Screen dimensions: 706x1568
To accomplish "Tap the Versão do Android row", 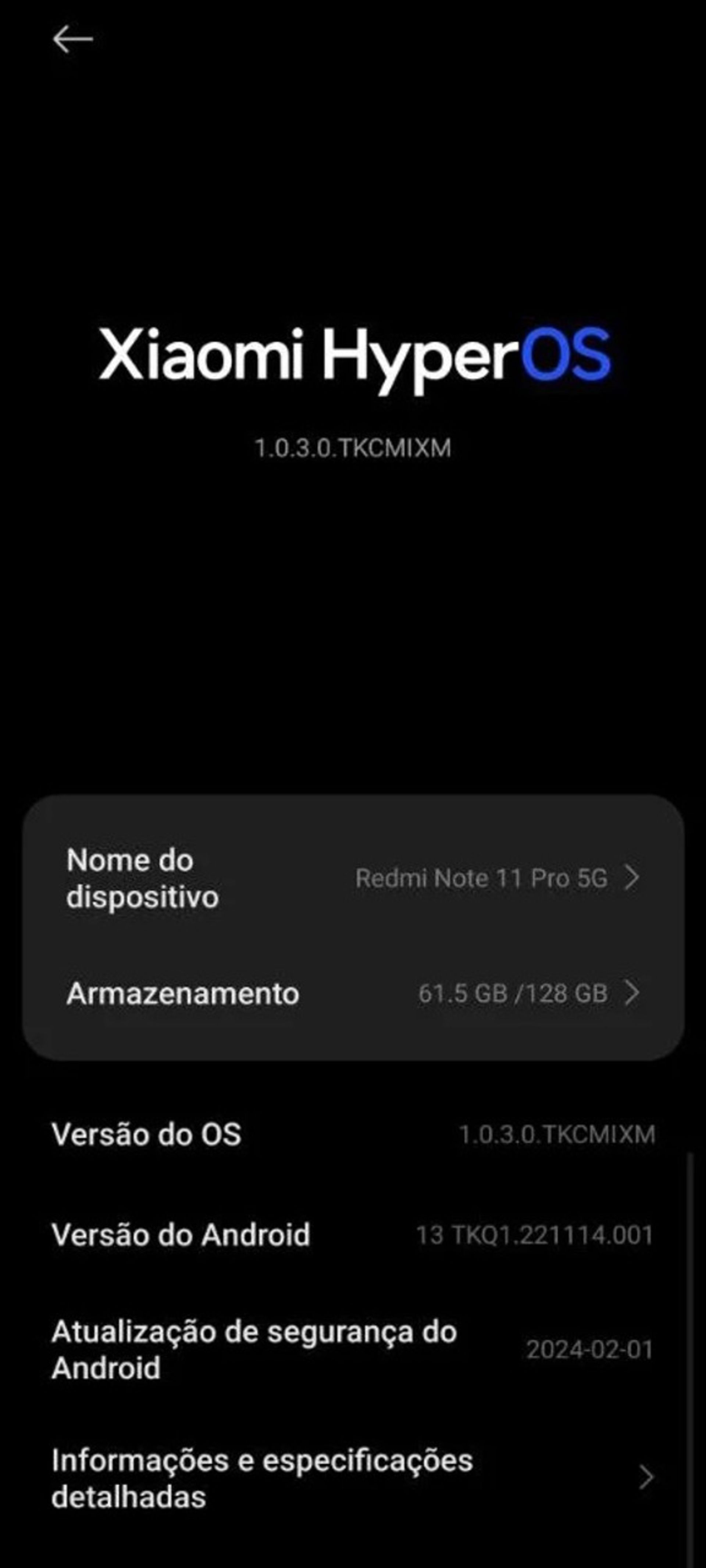I will (353, 1235).
